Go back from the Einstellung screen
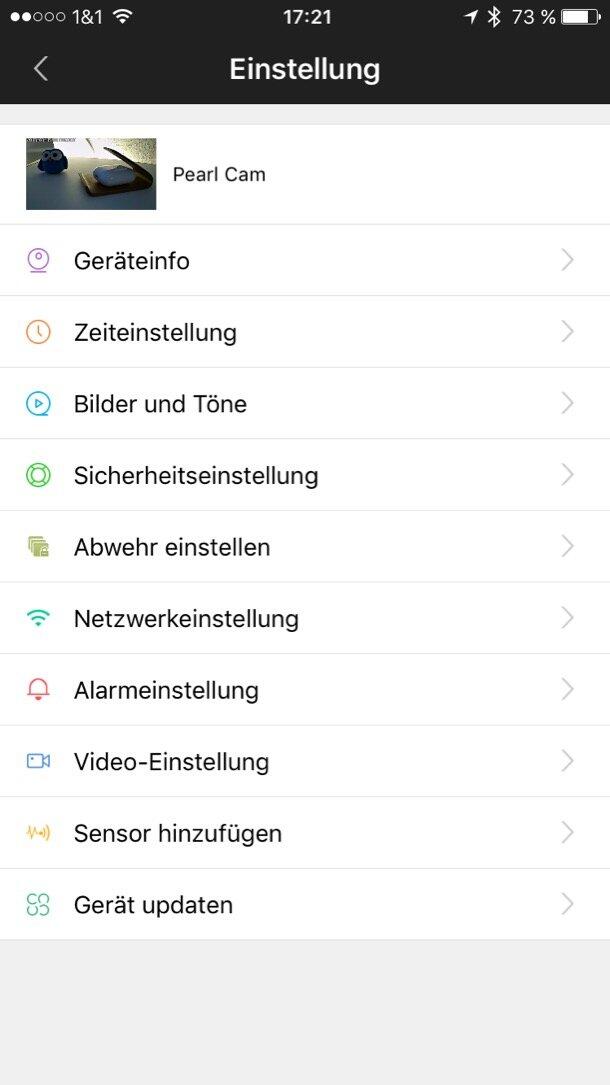Viewport: 610px width, 1085px height. point(41,69)
